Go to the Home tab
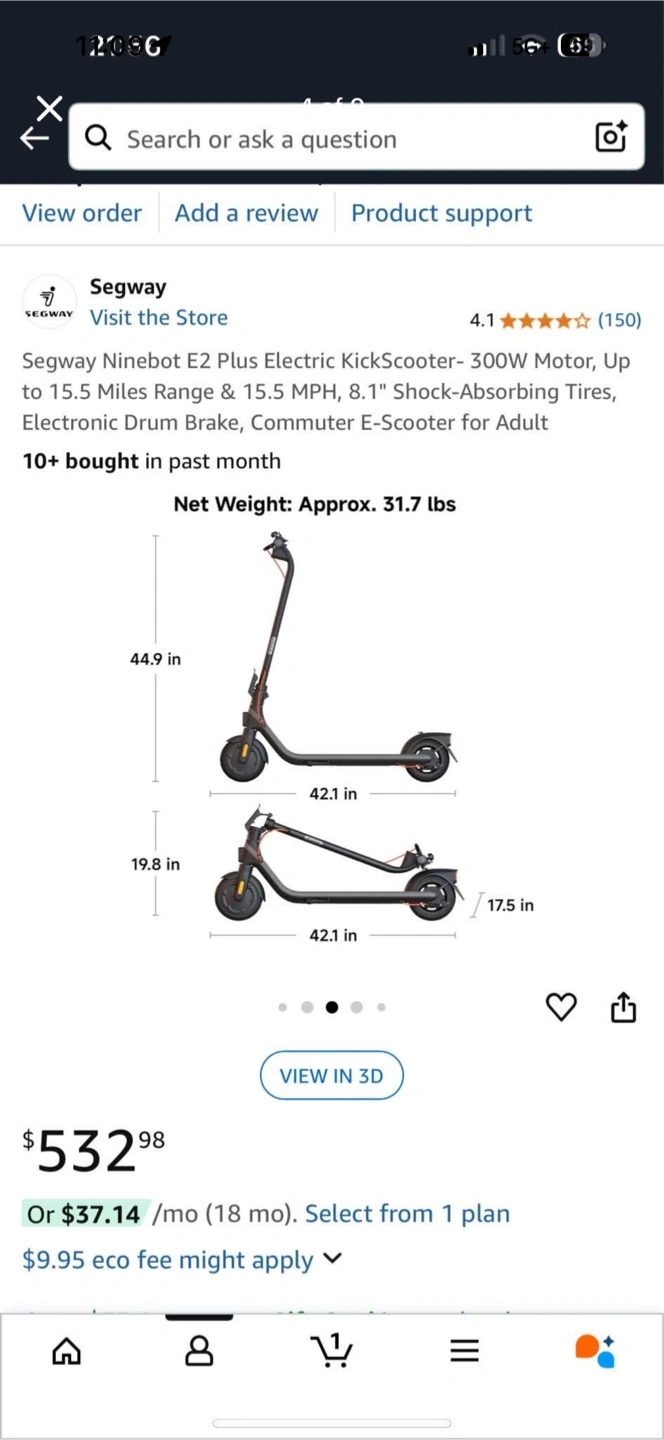Viewport: 664px width, 1440px height. pyautogui.click(x=67, y=1351)
